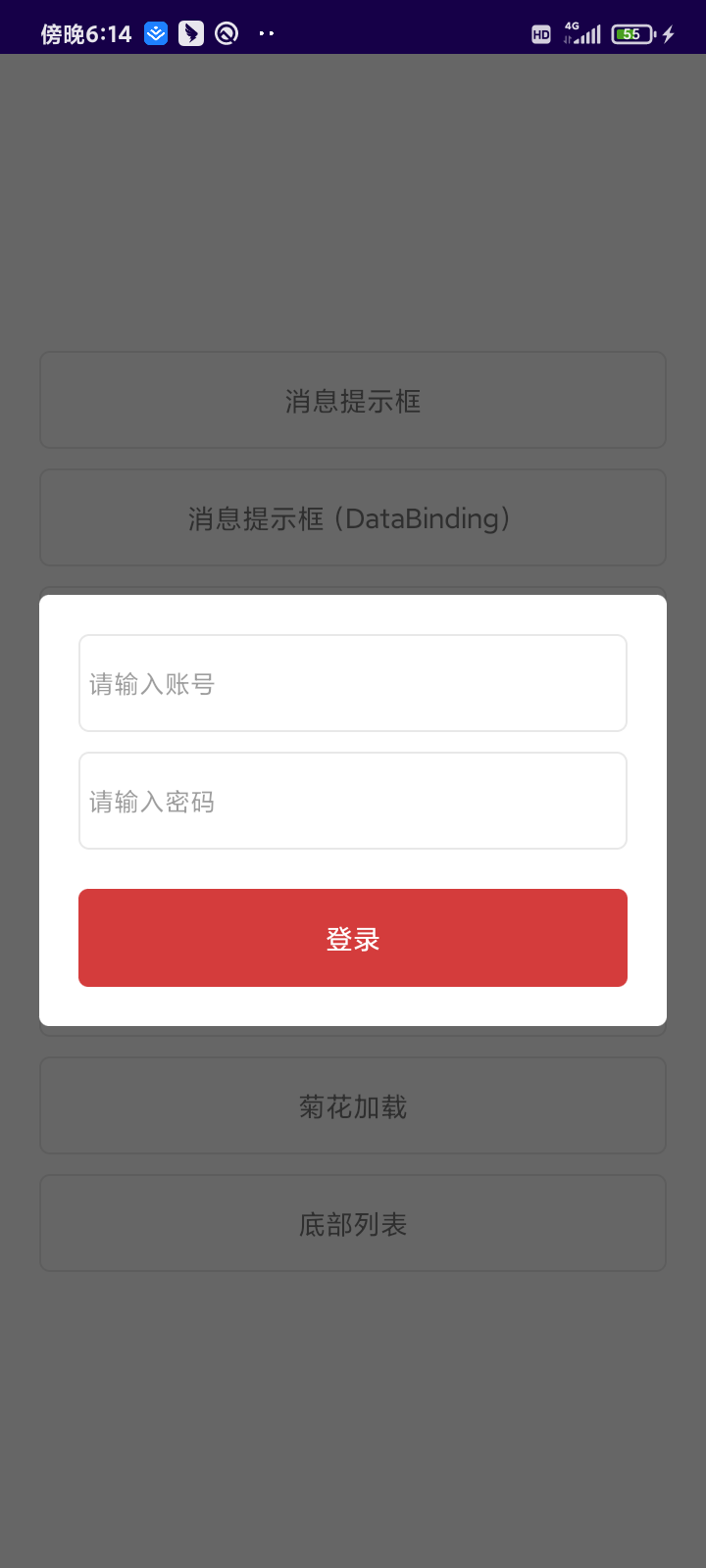Image resolution: width=706 pixels, height=1568 pixels.
Task: Tap the 请输入账号 account field
Action: tap(353, 683)
